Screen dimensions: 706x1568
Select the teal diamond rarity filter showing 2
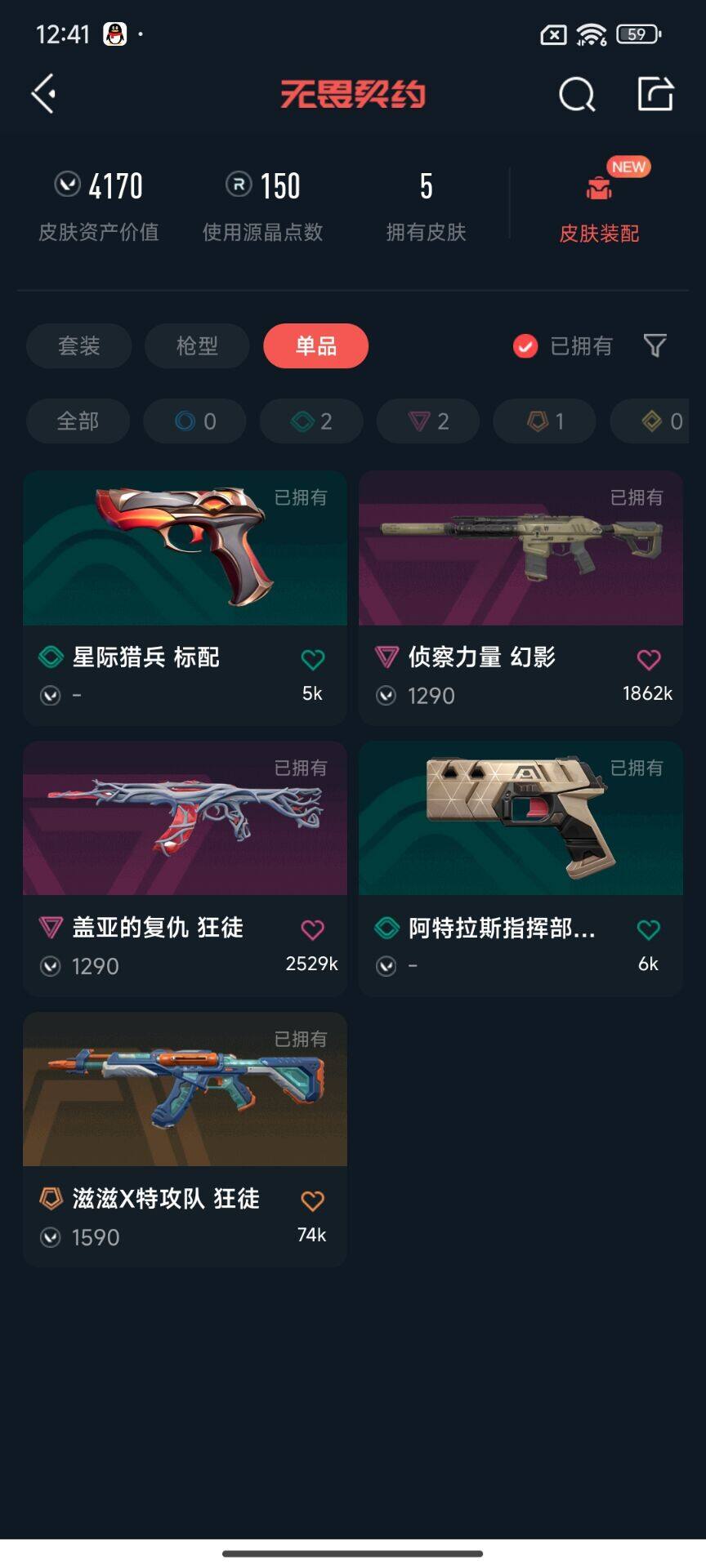[x=311, y=421]
